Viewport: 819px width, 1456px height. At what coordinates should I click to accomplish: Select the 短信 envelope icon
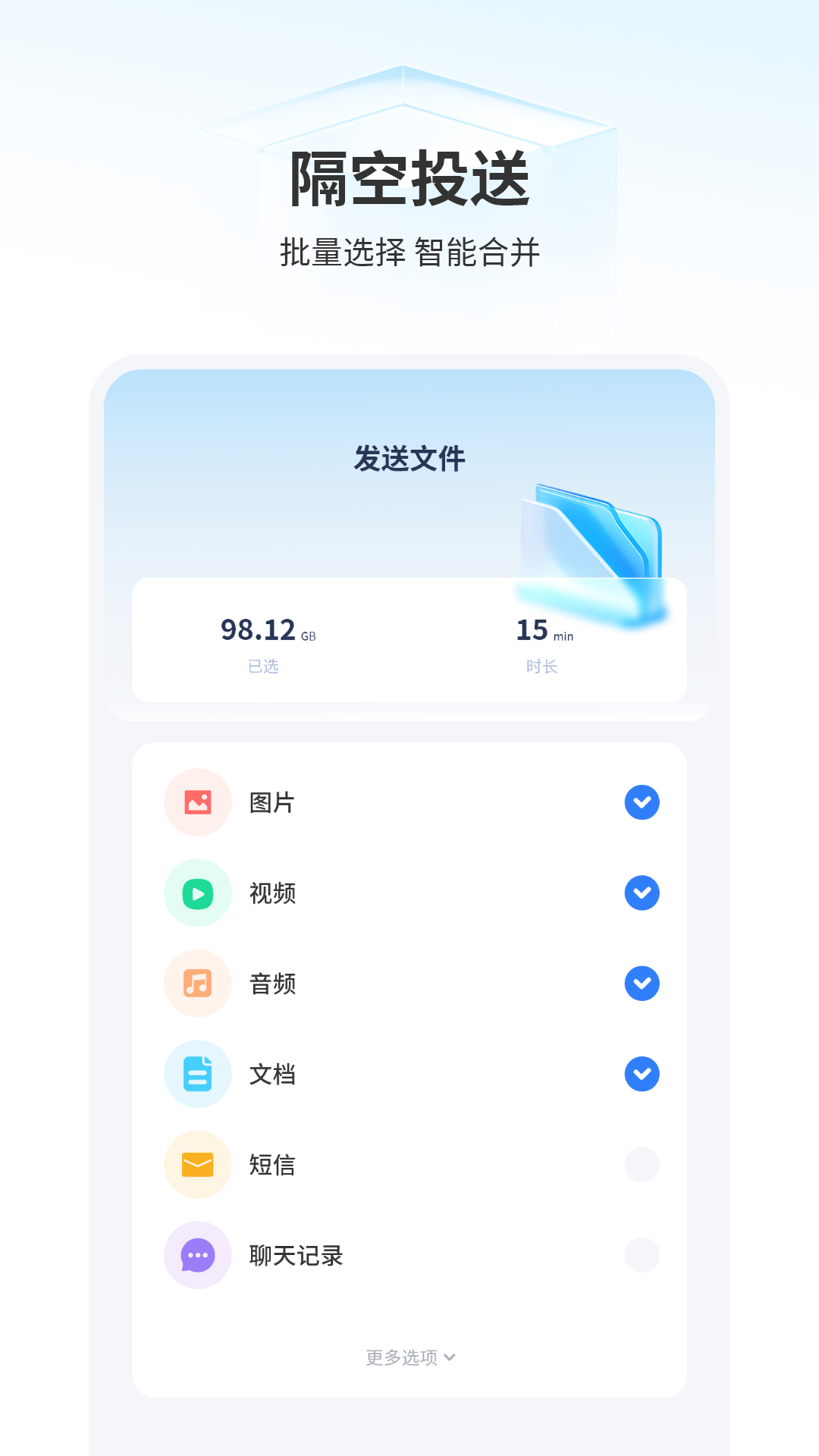click(197, 1165)
